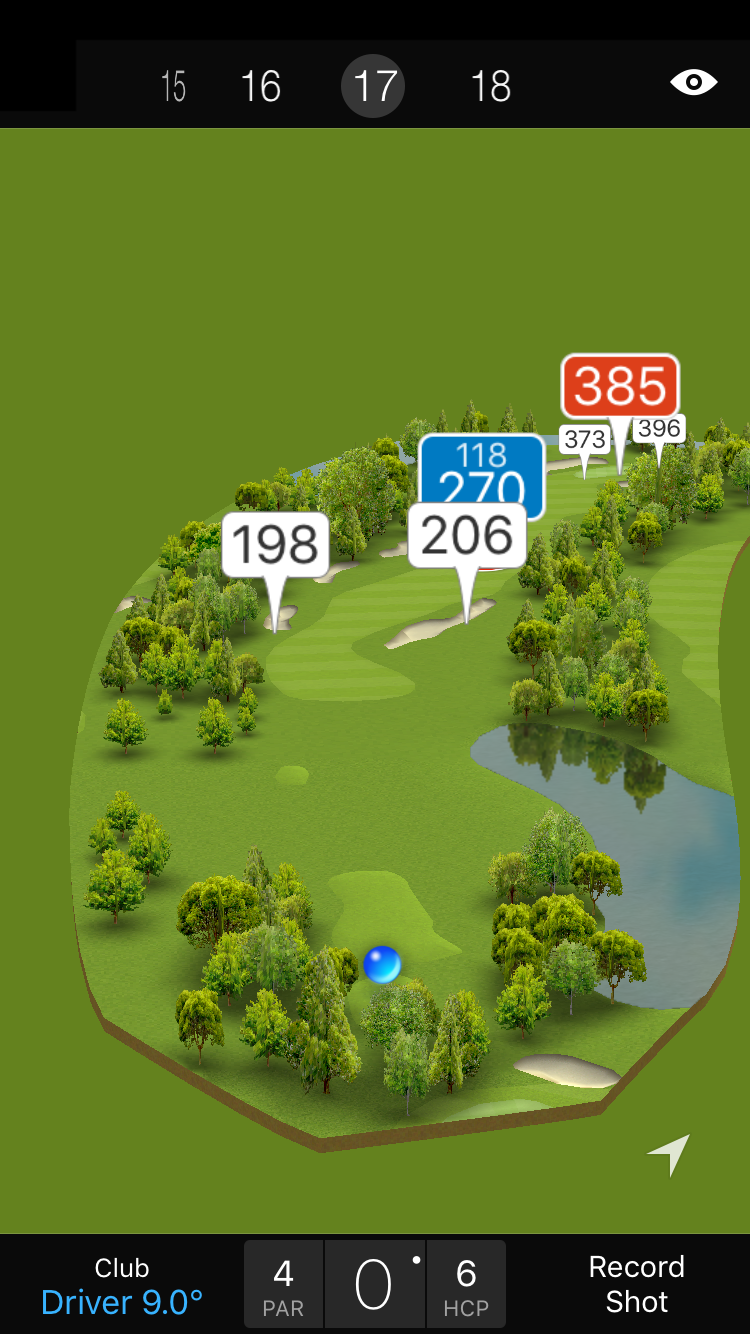Select the 206 bunker distance marker
This screenshot has width=750, height=1334.
467,536
